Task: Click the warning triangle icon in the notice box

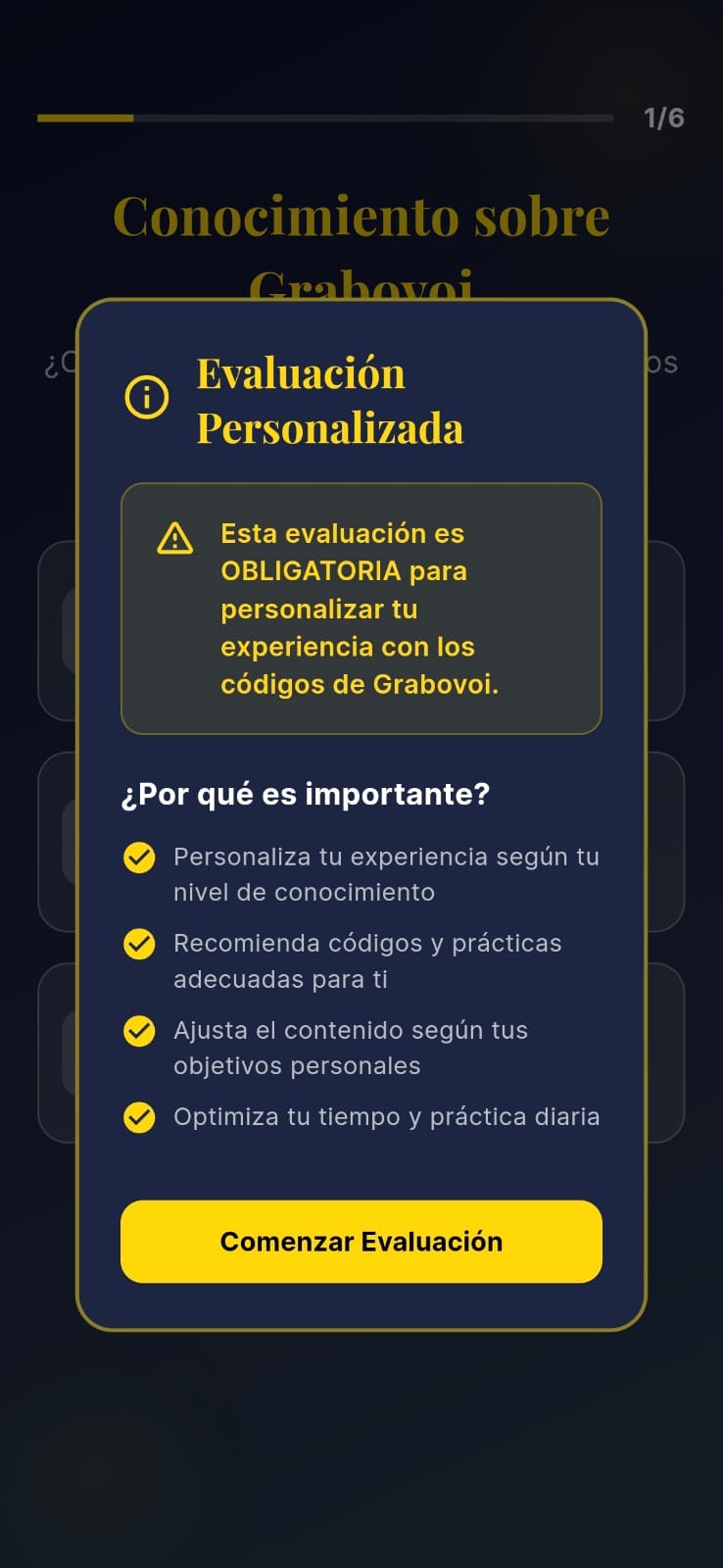Action: (174, 538)
